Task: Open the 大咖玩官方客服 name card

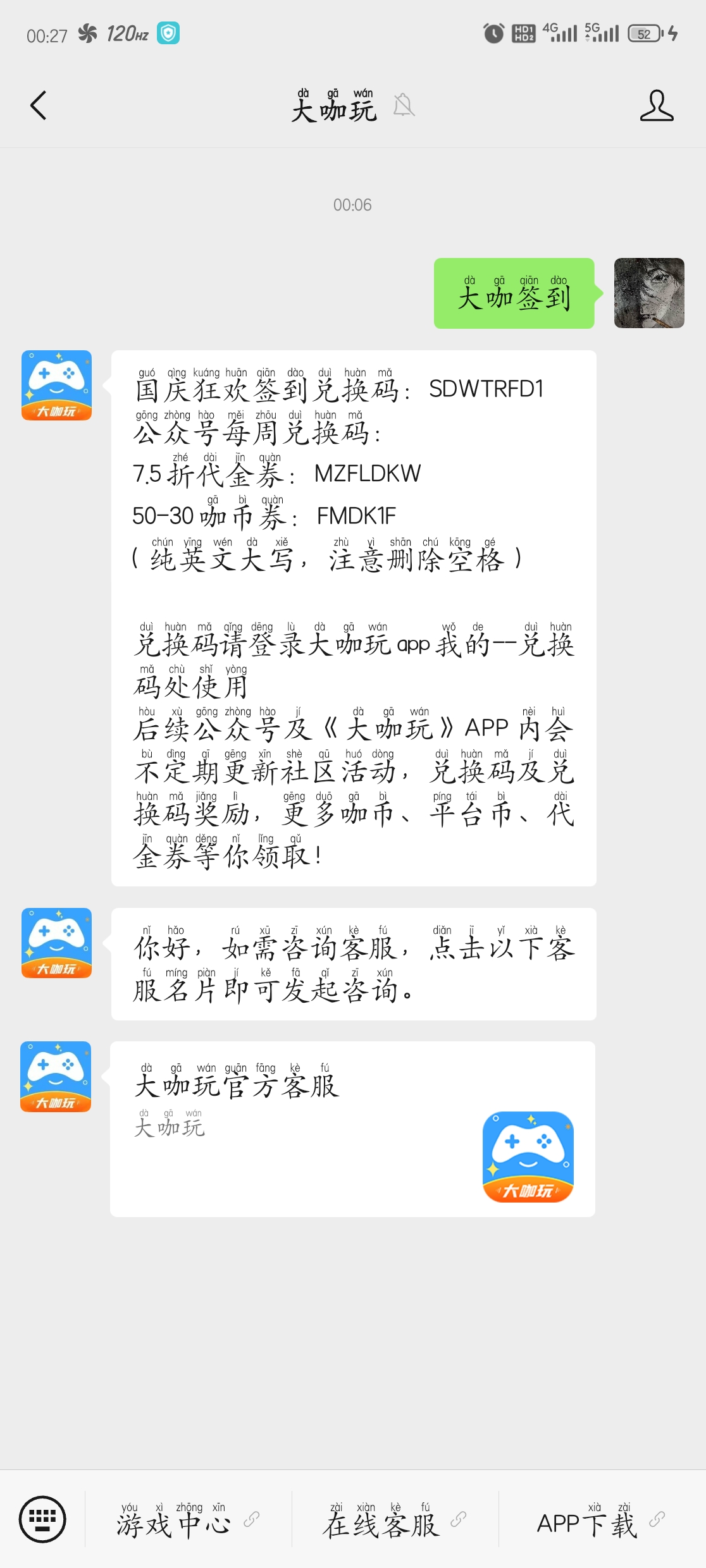Action: 352,1129
